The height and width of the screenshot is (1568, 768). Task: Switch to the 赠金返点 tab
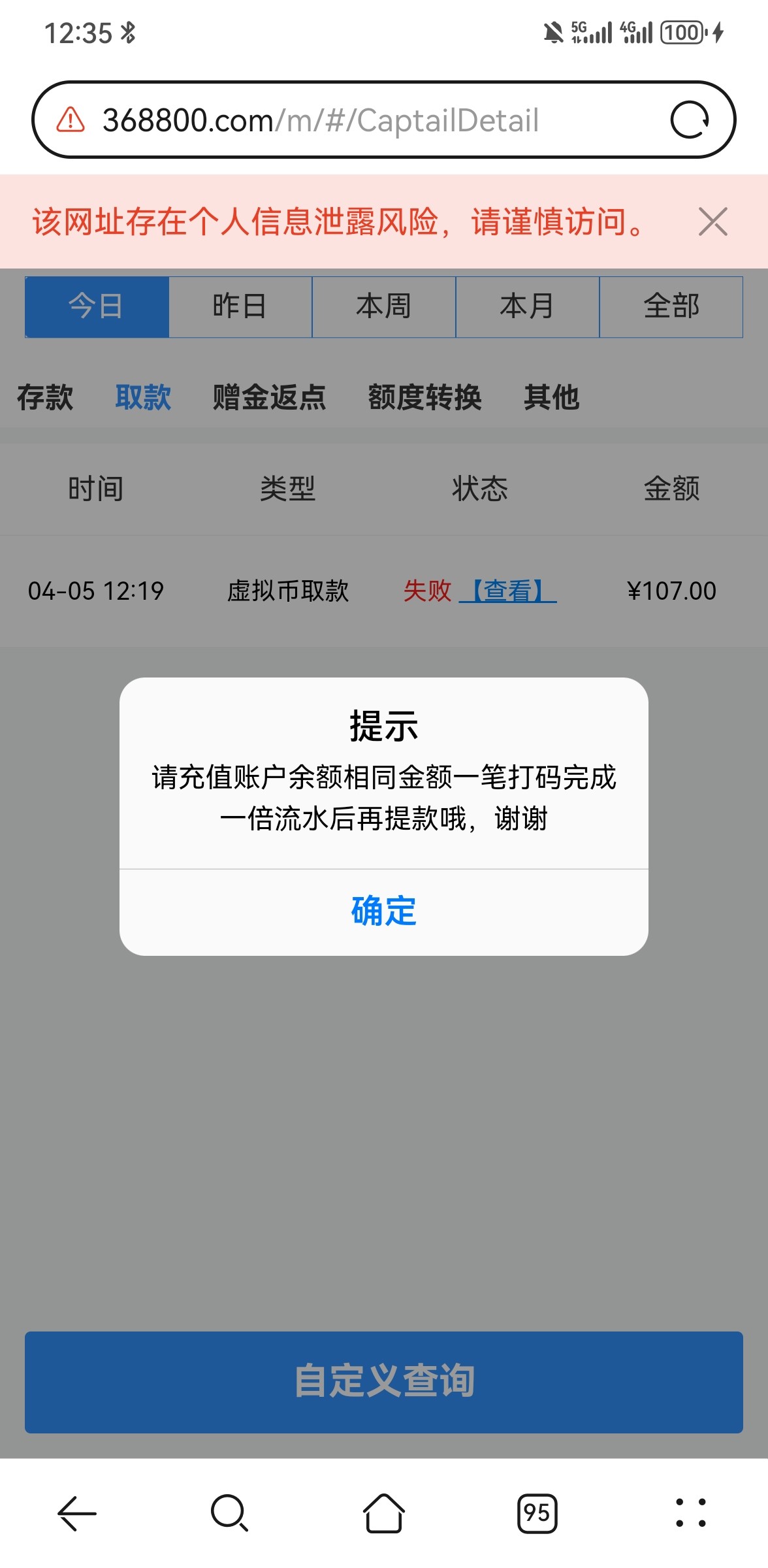269,397
